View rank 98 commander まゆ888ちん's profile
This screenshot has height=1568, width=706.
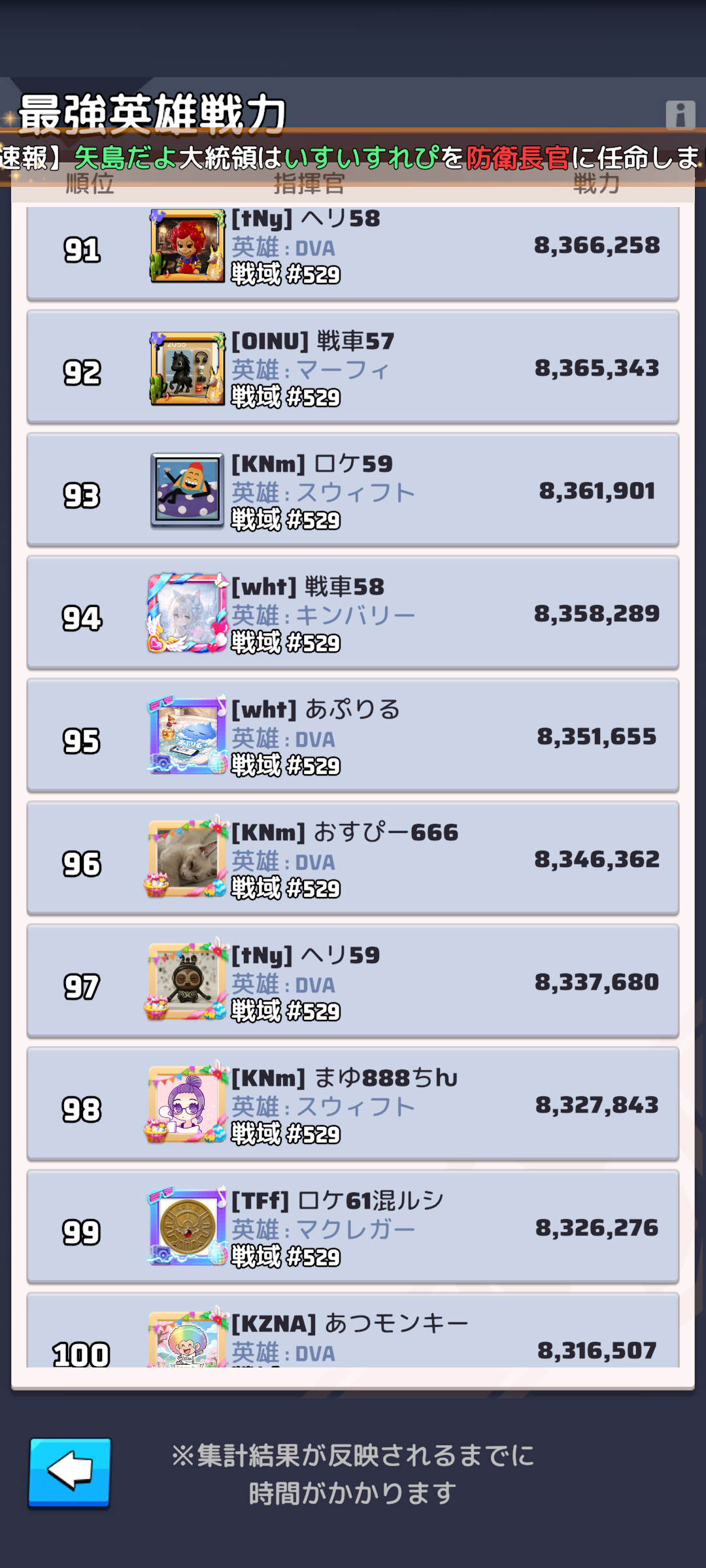[x=353, y=1105]
